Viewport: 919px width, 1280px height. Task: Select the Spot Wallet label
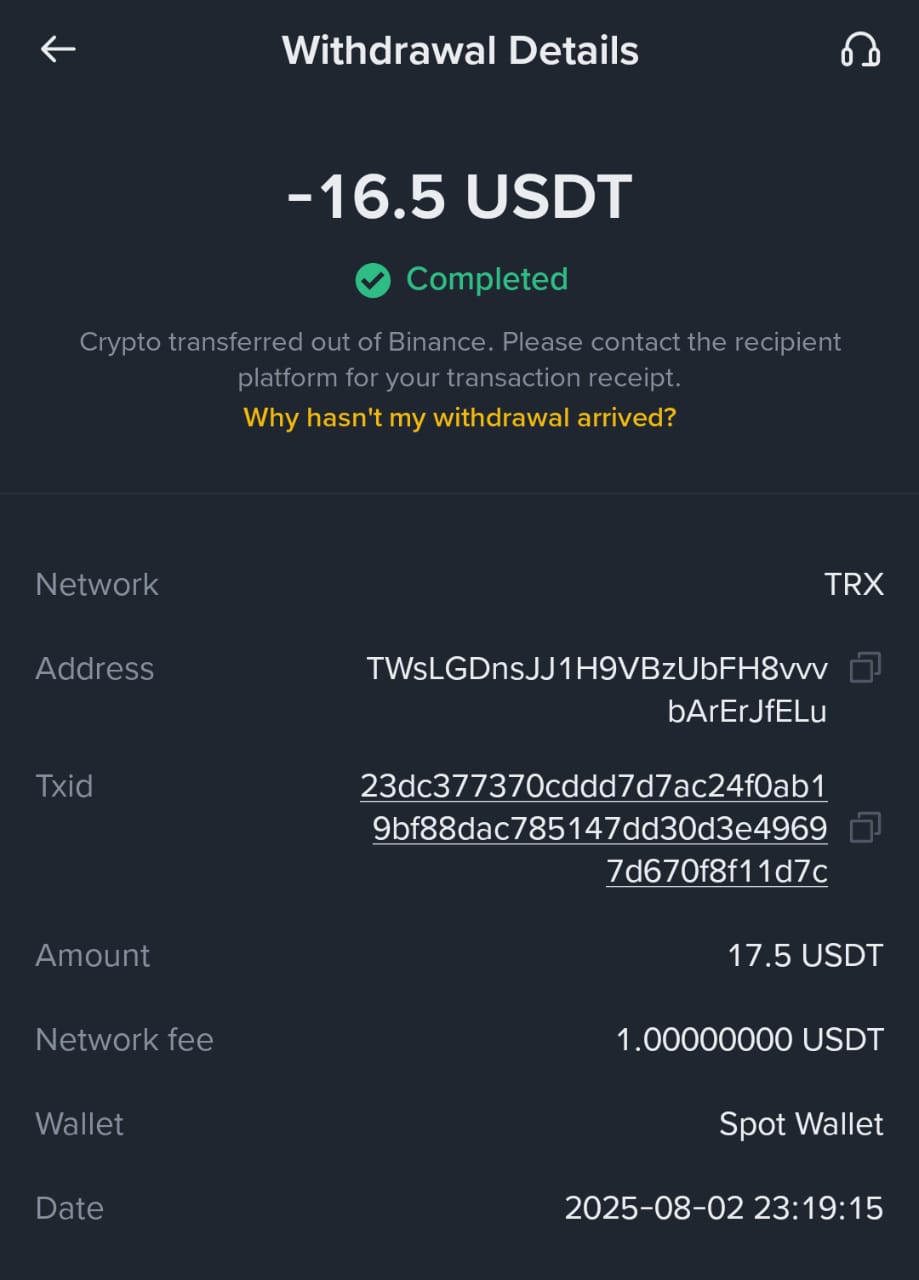tap(800, 1124)
